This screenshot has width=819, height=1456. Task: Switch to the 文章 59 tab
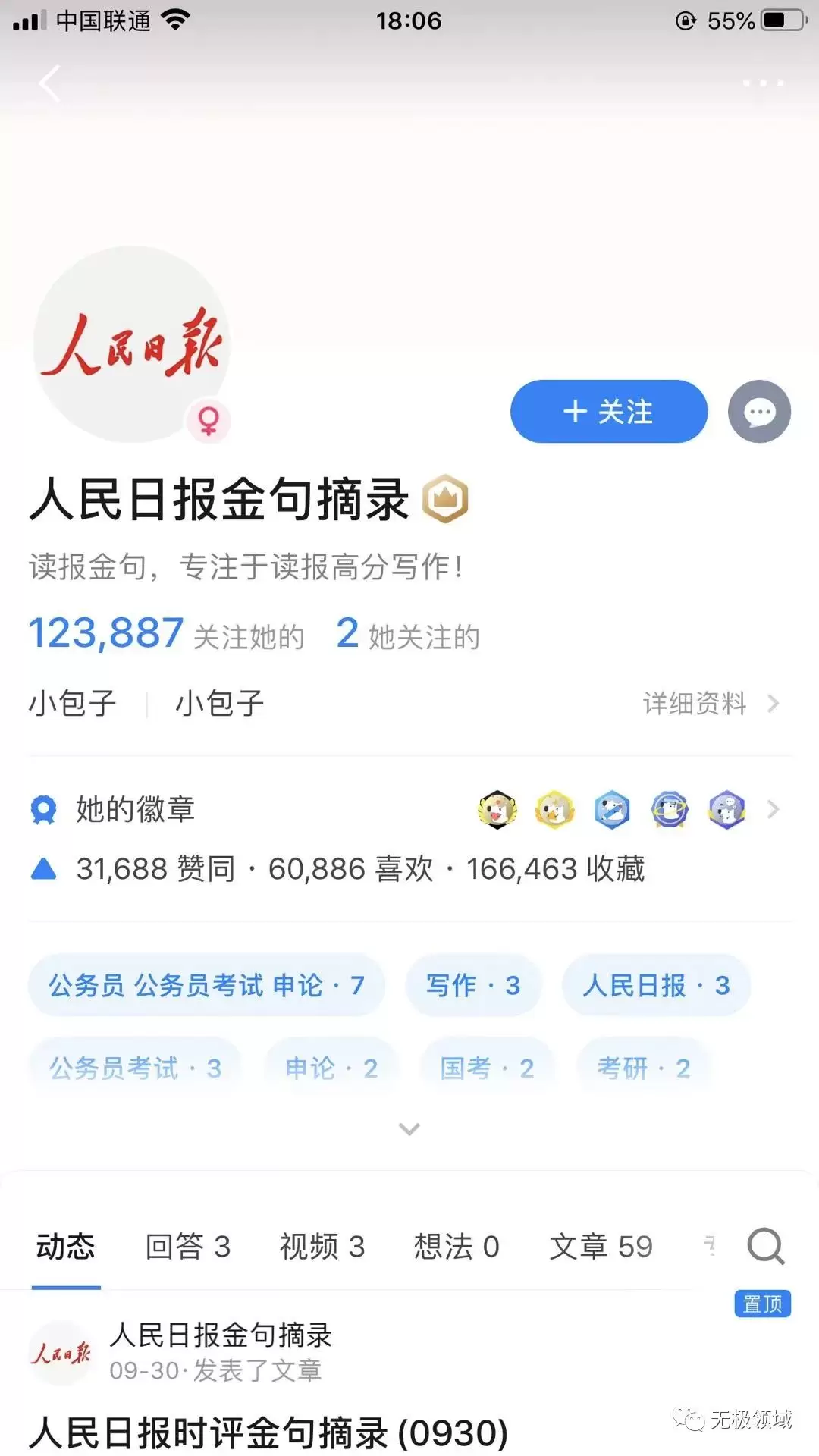point(600,1246)
